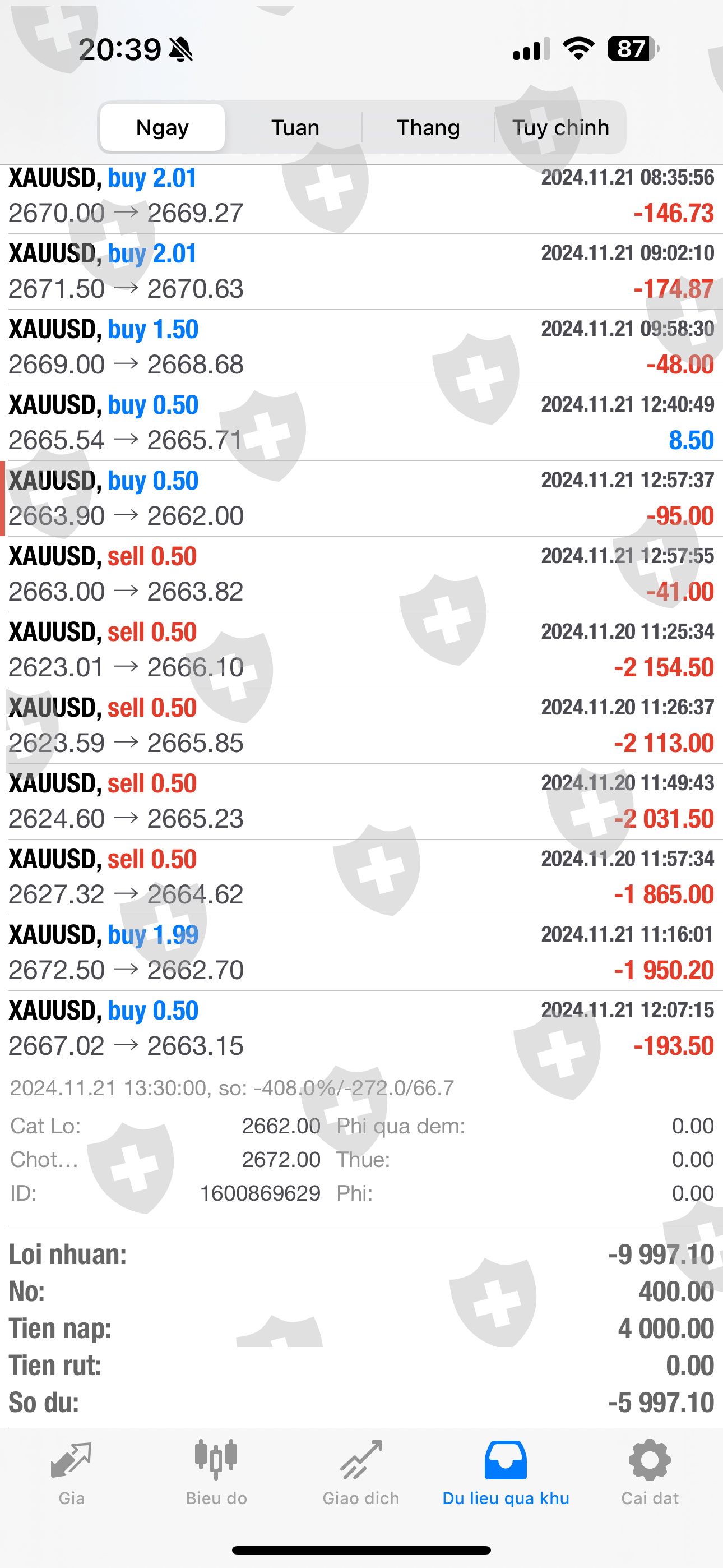Expand the profitable 8.50 trade at 12:40:49
Viewport: 723px width, 1568px height.
[x=361, y=422]
